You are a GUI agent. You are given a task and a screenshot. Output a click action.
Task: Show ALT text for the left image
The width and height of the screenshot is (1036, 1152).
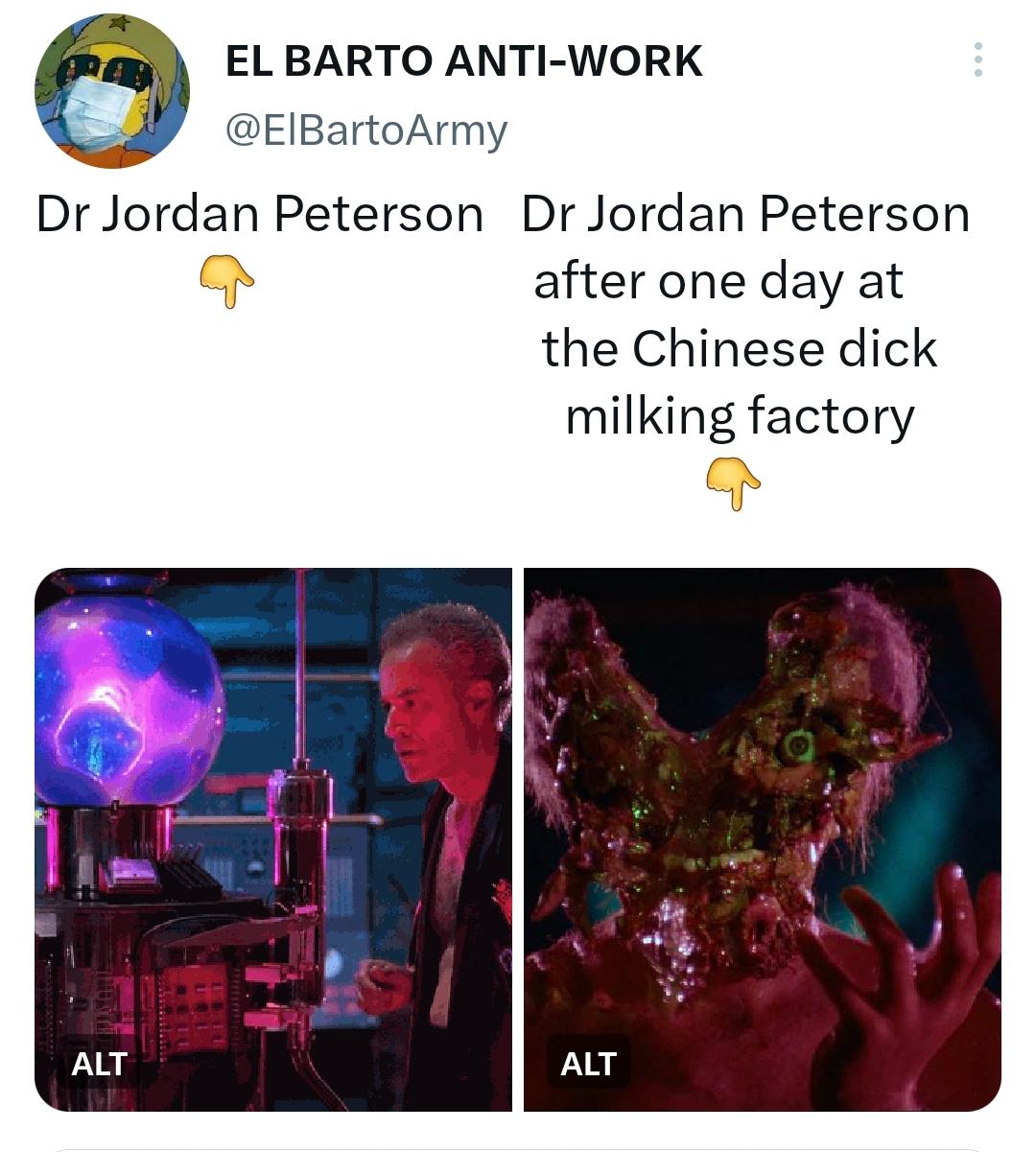pos(99,1063)
